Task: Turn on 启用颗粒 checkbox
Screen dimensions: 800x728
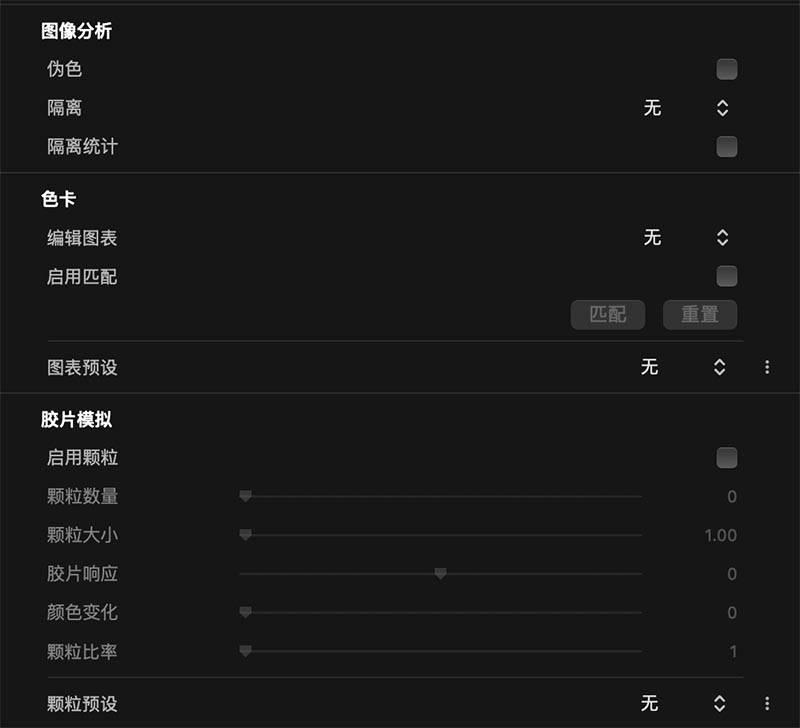Action: (x=727, y=458)
